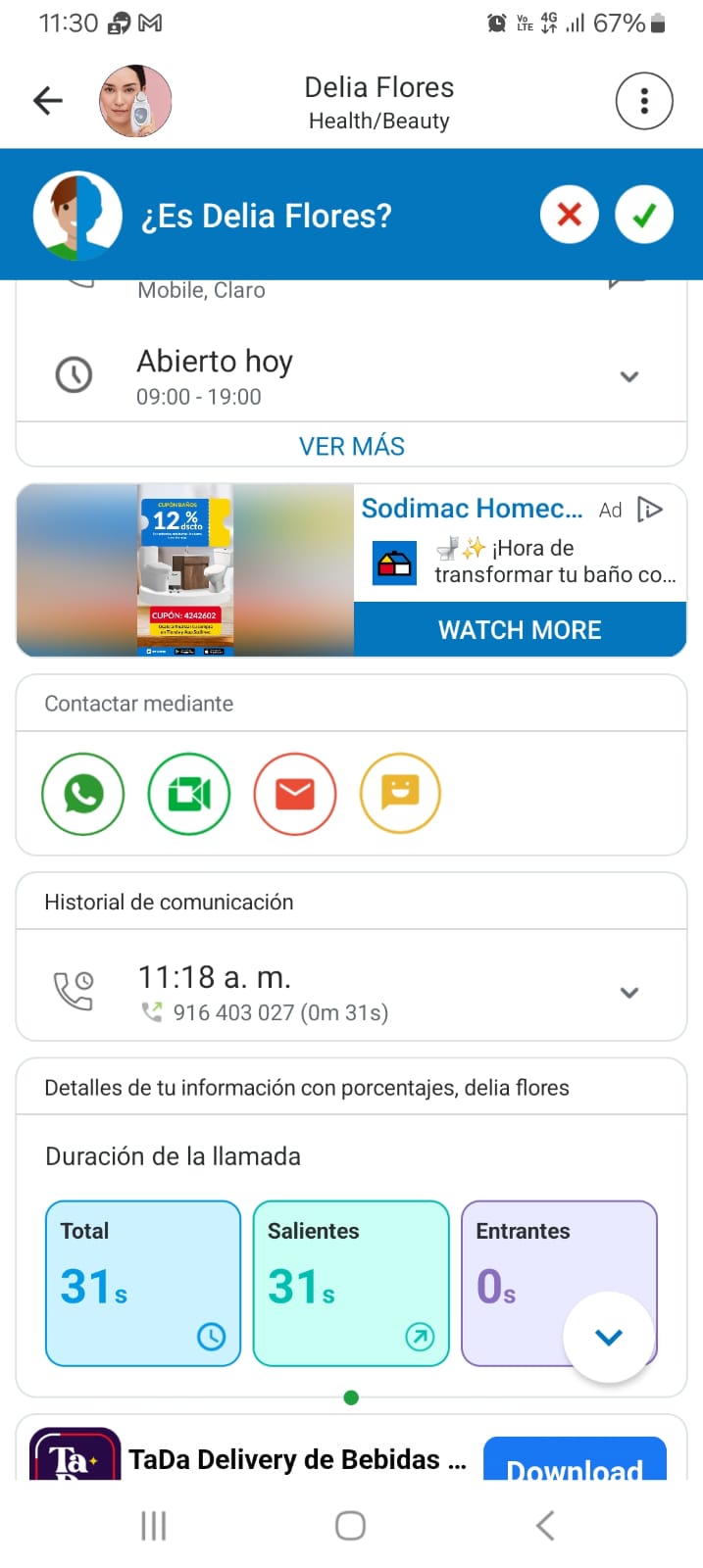Open Delia Flores profile photo
The width and height of the screenshot is (703, 1568).
click(135, 101)
